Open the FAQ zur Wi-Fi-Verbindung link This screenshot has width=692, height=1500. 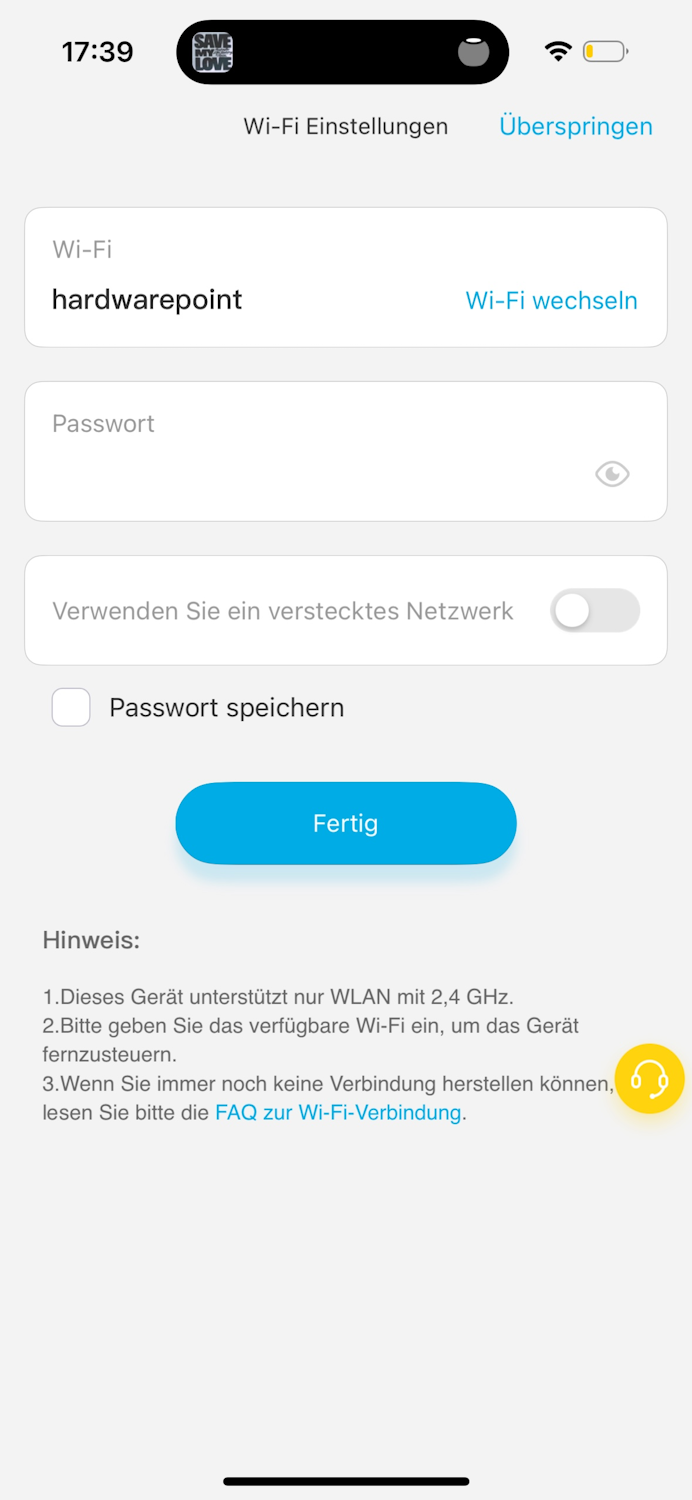[x=338, y=1112]
